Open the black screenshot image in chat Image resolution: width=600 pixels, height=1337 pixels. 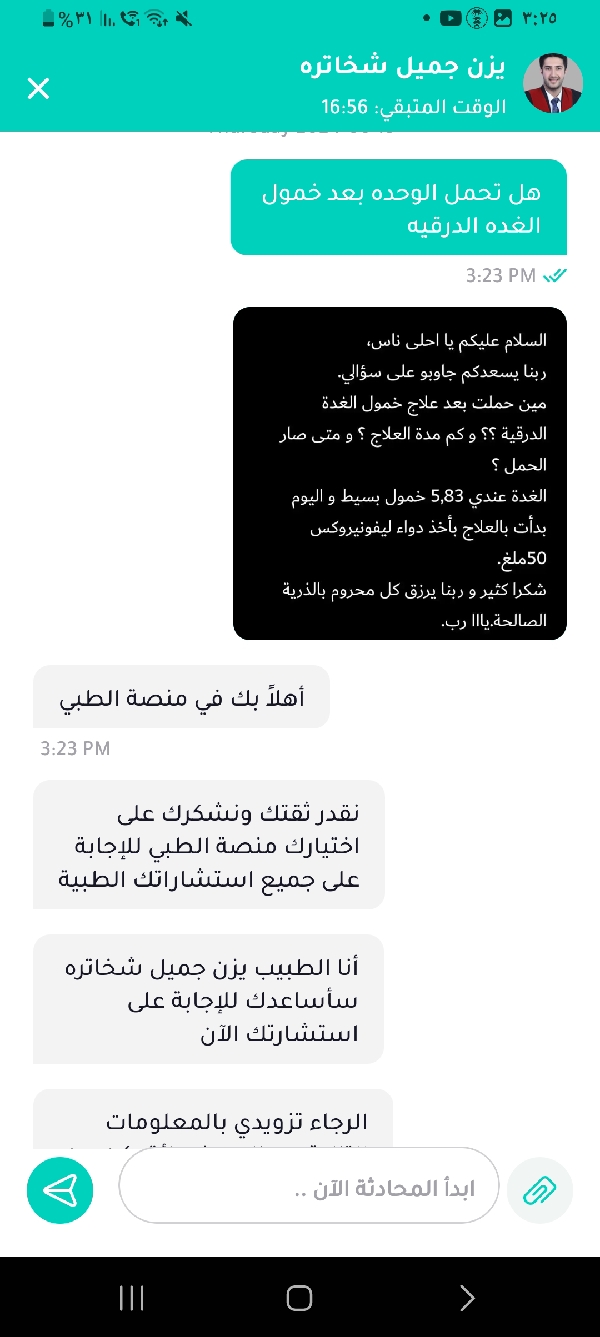400,473
